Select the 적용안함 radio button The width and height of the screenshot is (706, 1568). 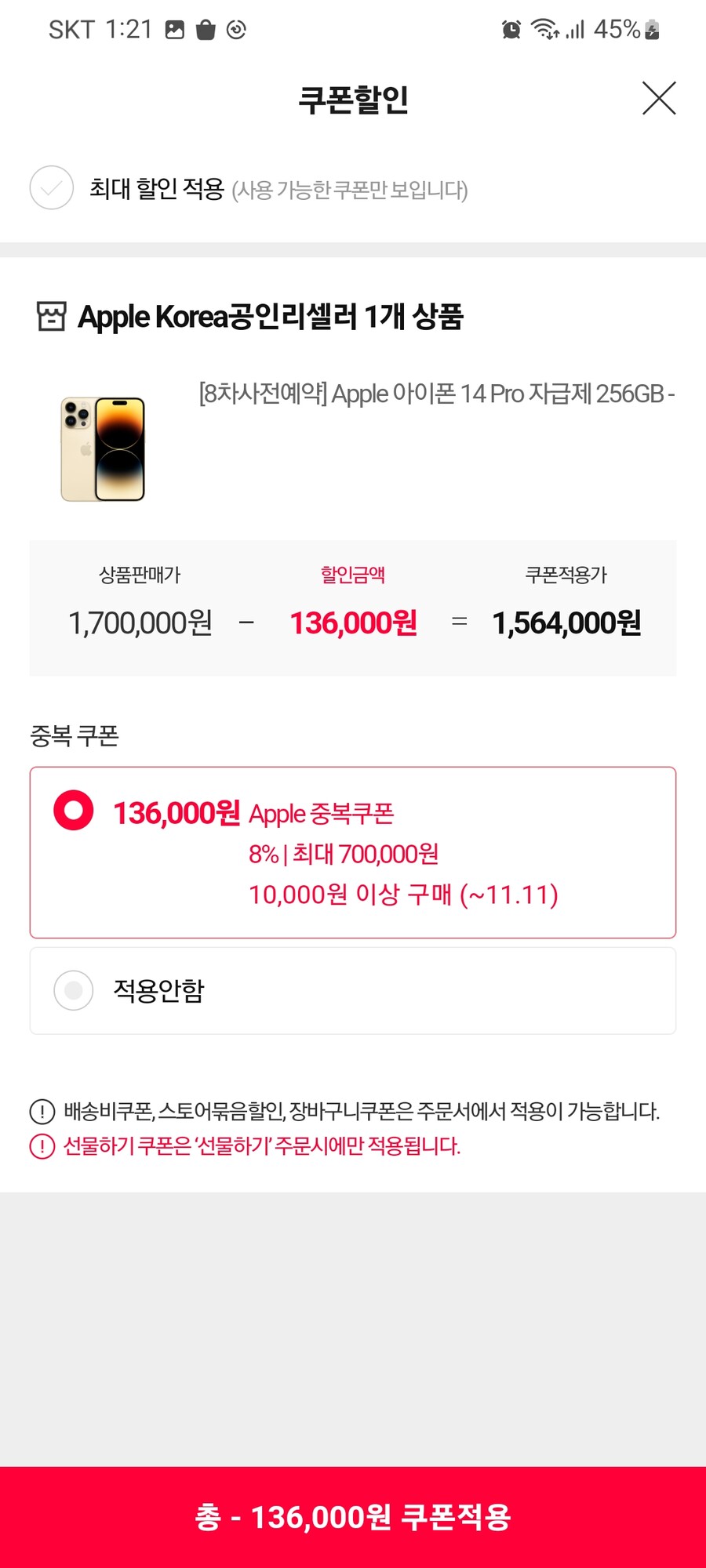73,990
